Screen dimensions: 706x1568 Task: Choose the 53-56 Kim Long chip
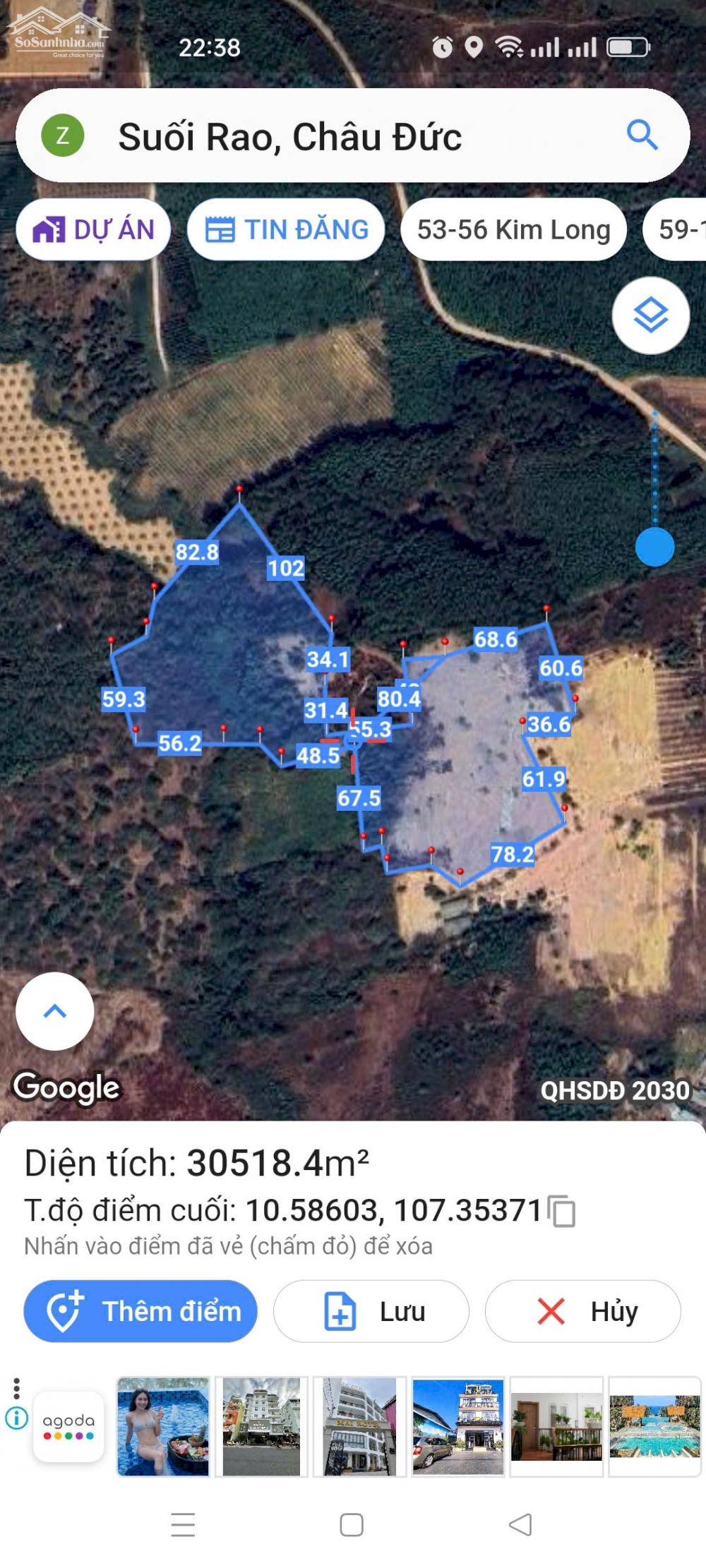click(513, 229)
